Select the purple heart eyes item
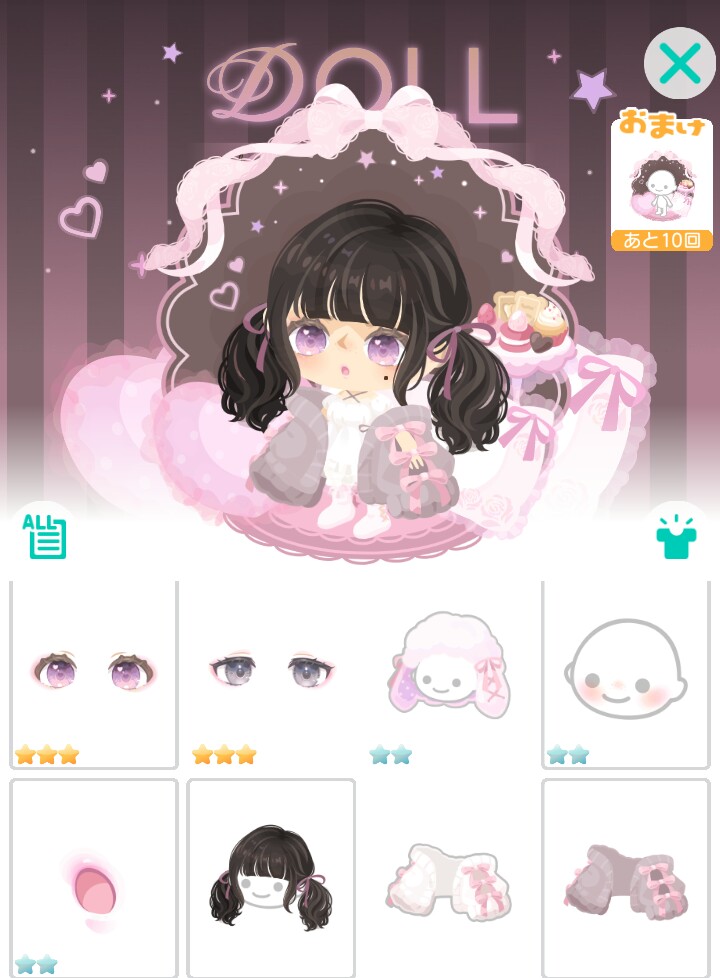This screenshot has height=978, width=720. point(94,675)
